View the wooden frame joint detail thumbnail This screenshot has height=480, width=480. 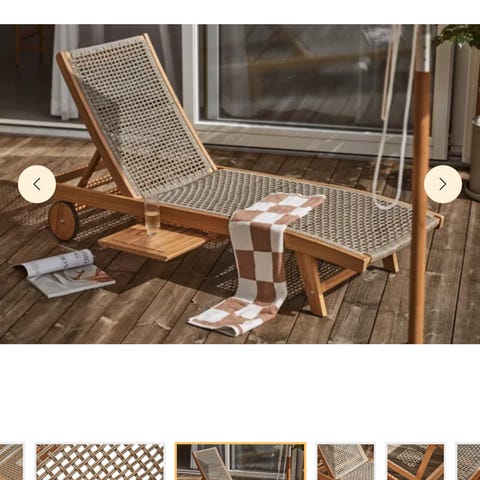coord(416,462)
